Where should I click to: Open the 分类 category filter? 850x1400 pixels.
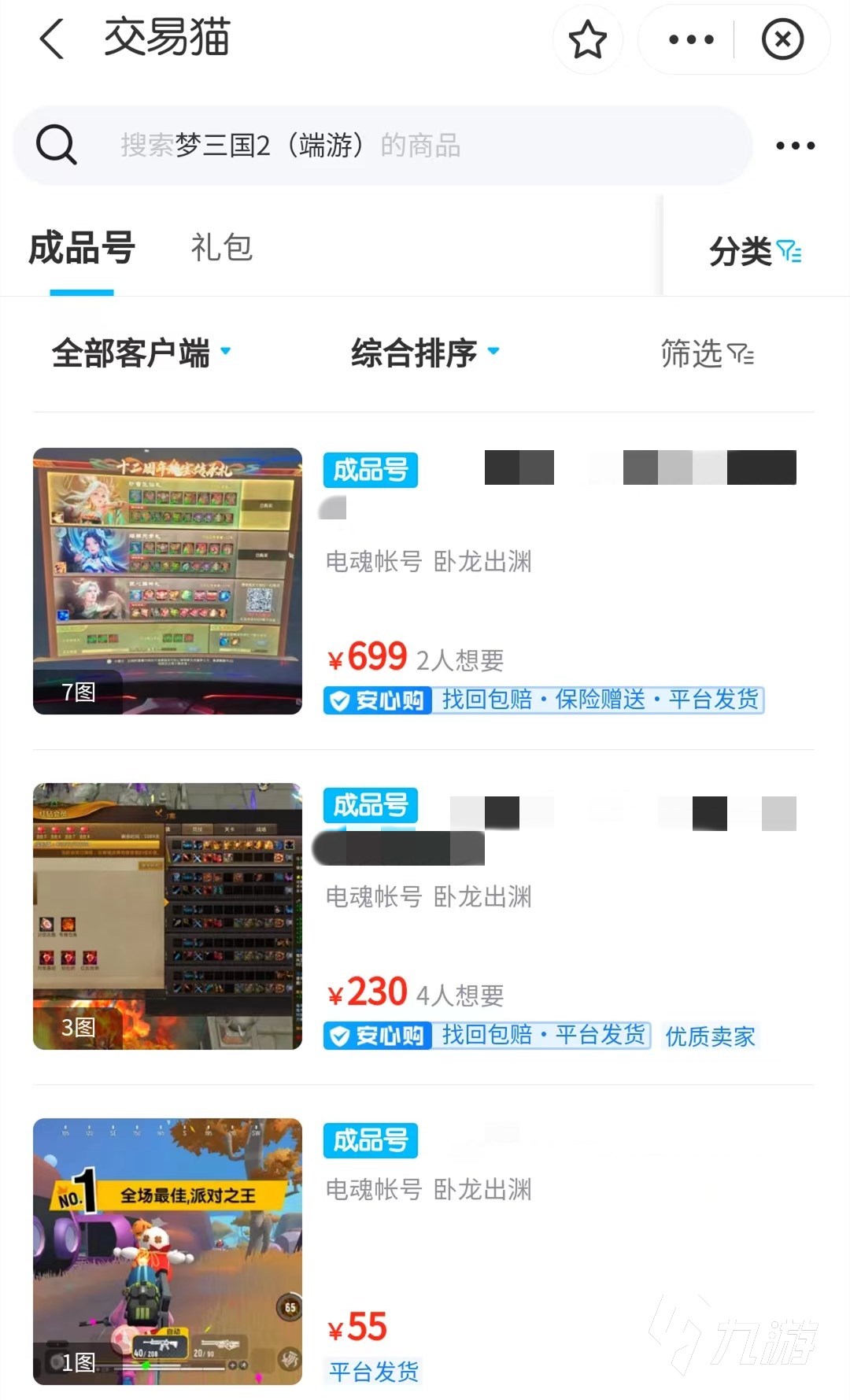(x=754, y=252)
